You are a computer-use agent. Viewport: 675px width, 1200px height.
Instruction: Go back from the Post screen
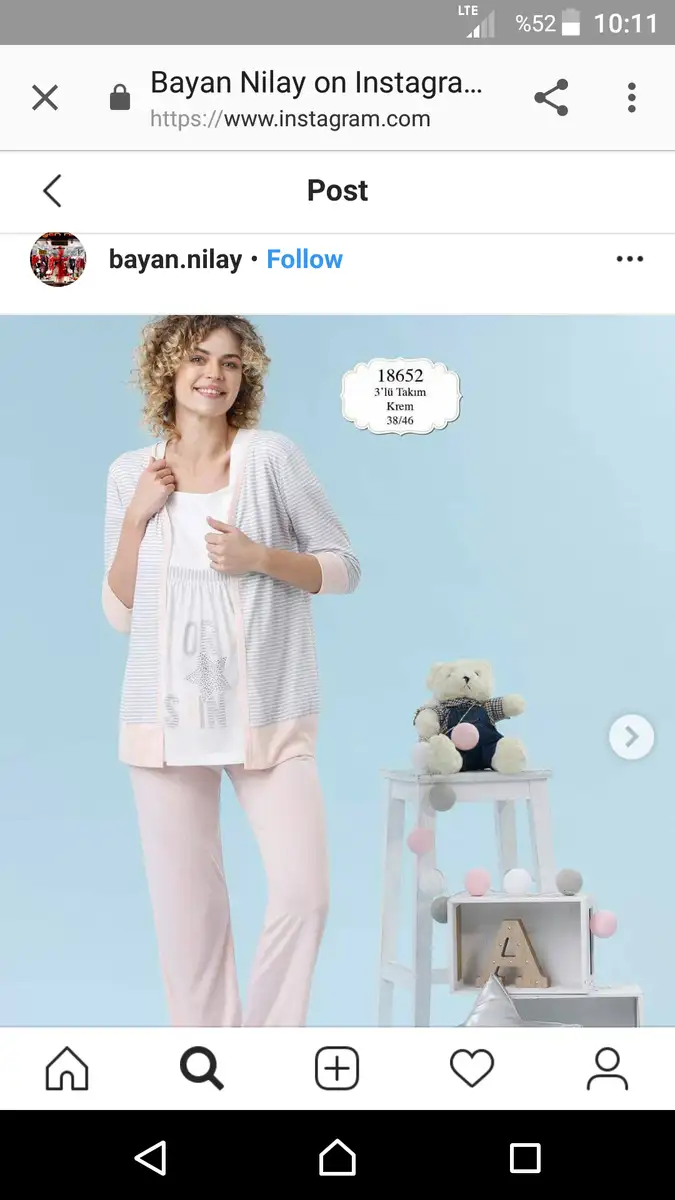point(52,190)
